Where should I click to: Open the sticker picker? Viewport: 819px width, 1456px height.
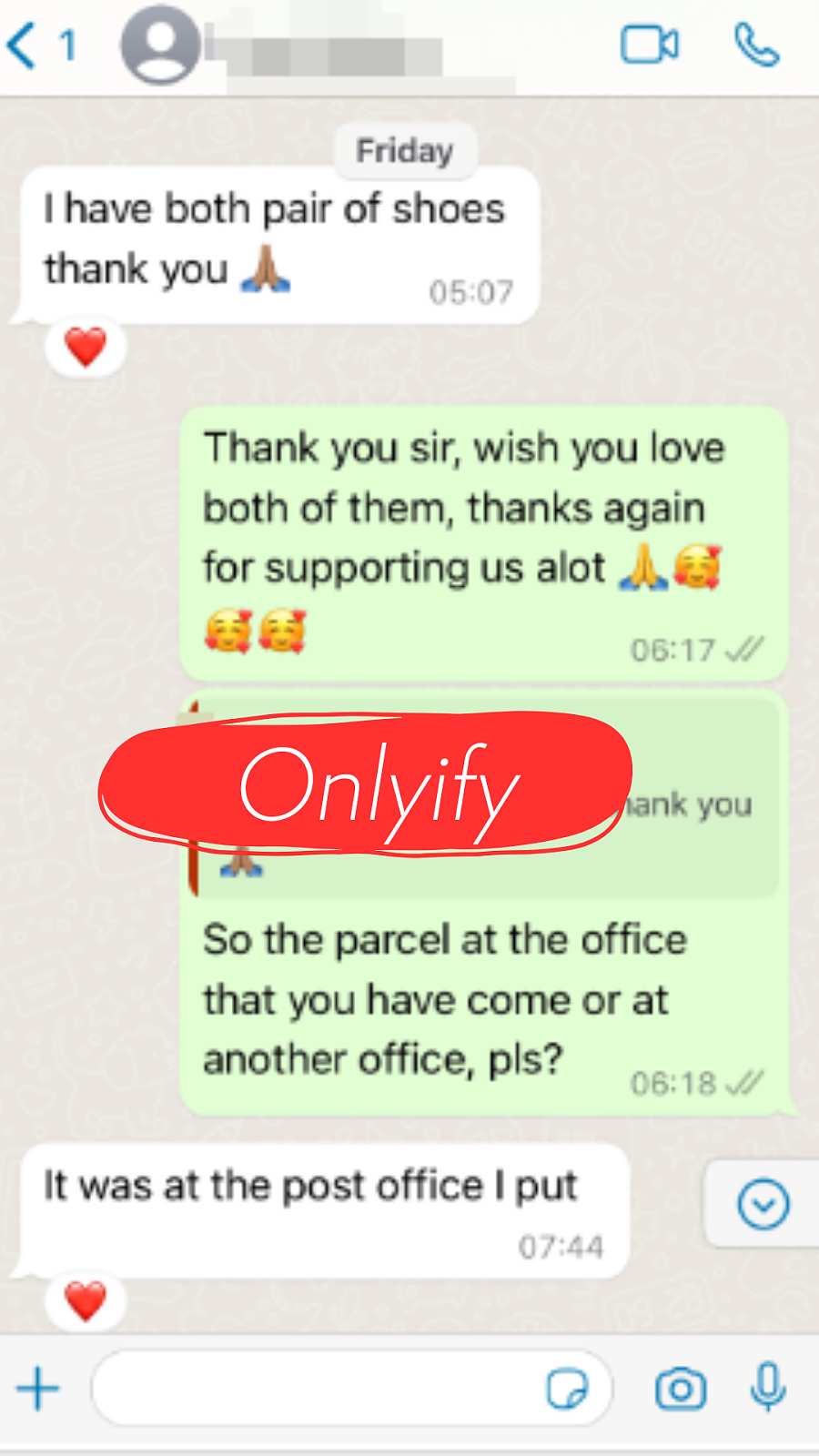coord(567,1389)
